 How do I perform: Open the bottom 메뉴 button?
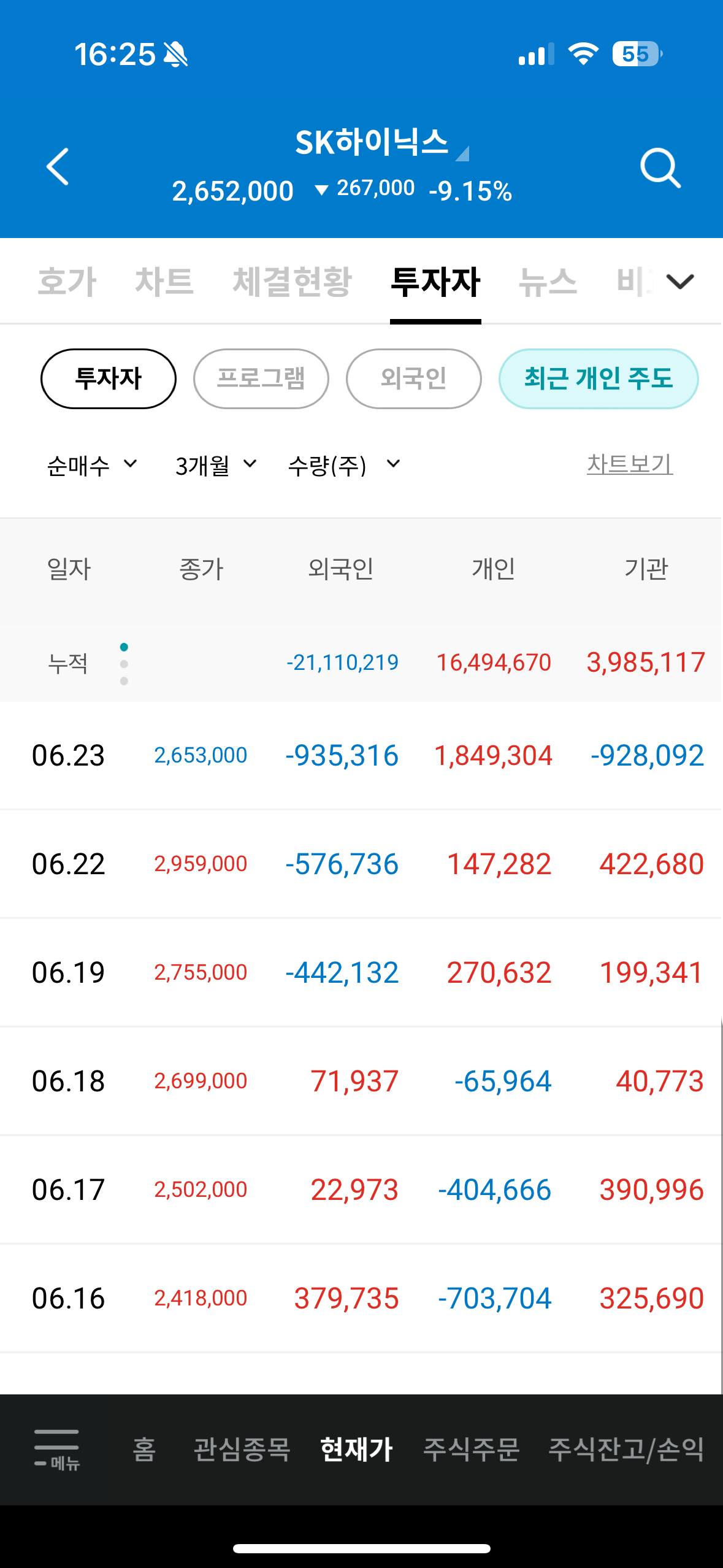(x=56, y=1449)
